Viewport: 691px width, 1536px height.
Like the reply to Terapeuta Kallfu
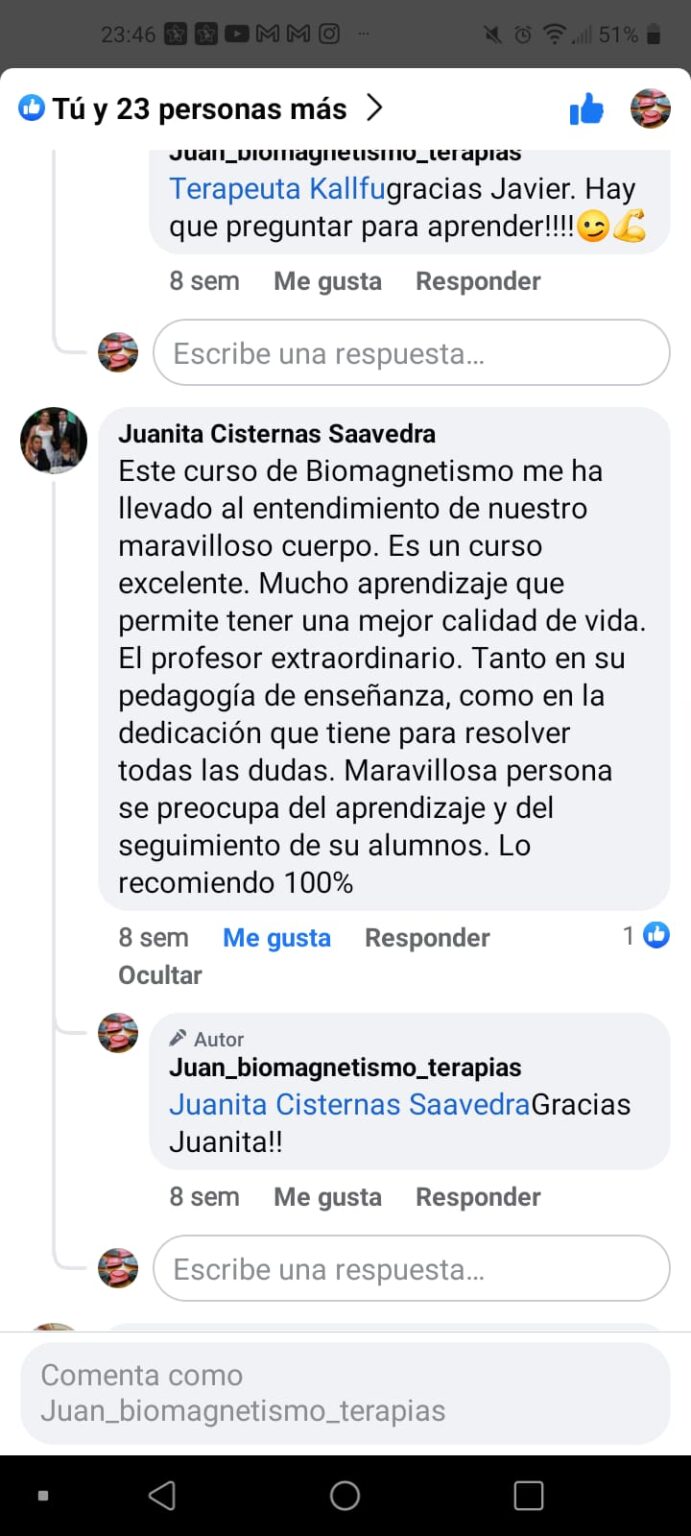click(327, 281)
